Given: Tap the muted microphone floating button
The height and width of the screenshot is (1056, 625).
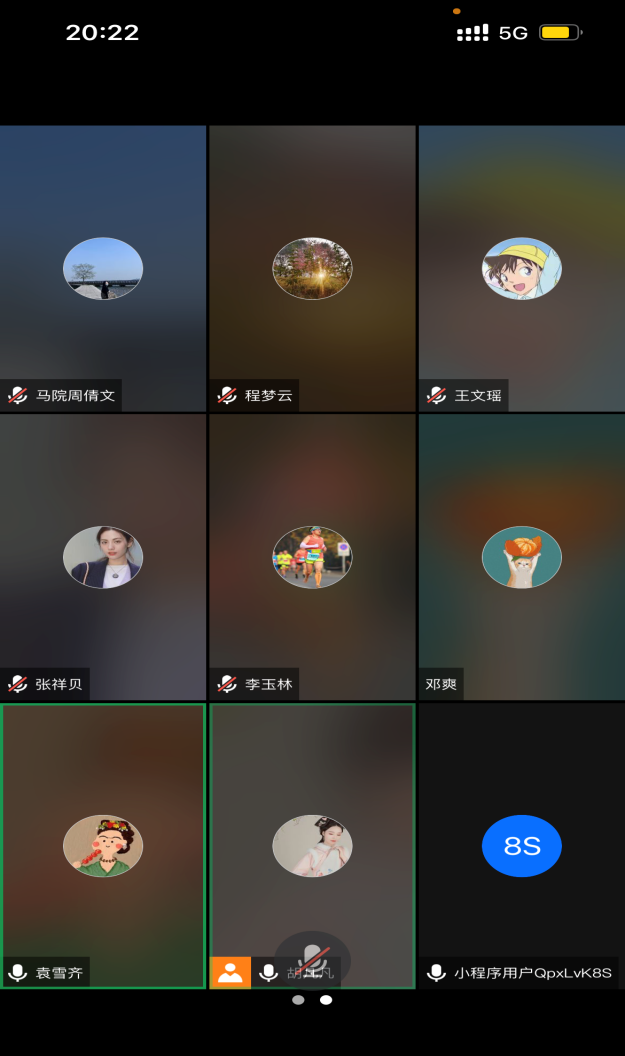Looking at the screenshot, I should click(312, 960).
